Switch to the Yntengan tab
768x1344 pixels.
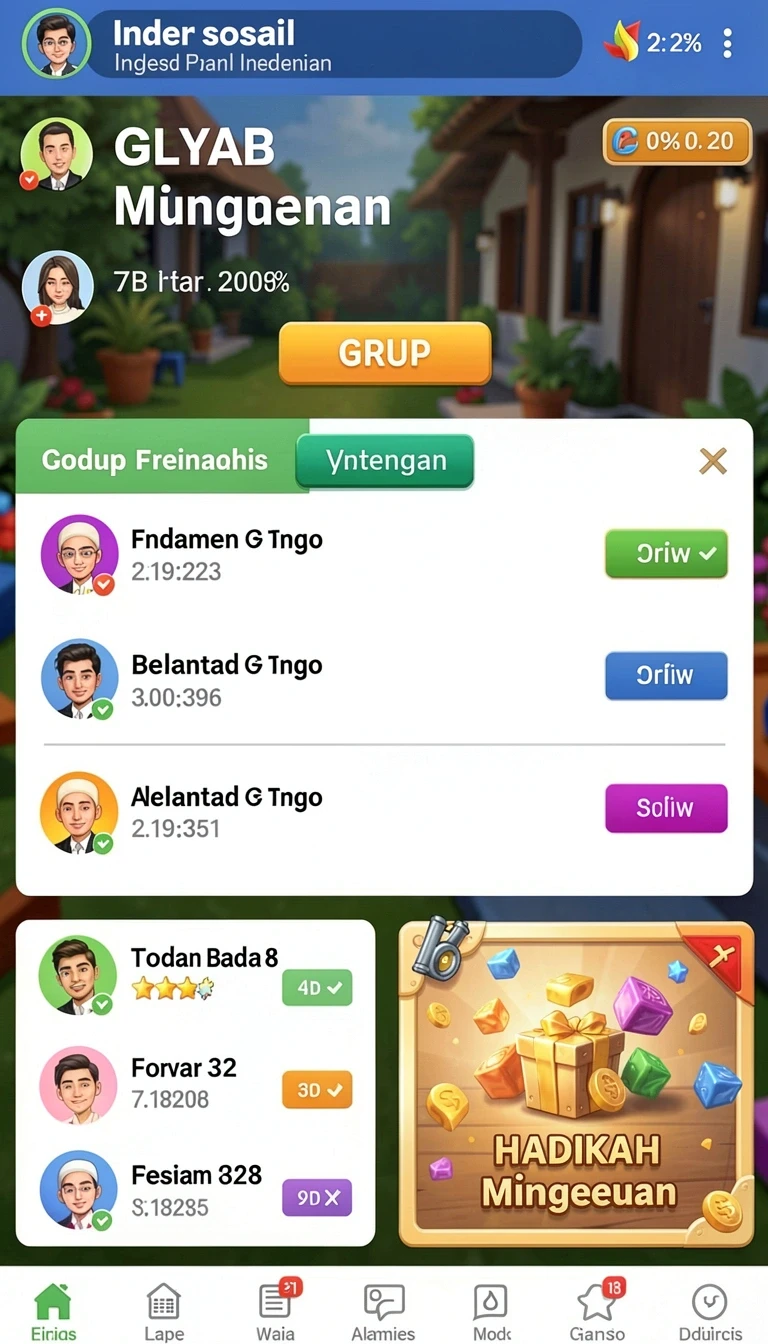tap(386, 461)
